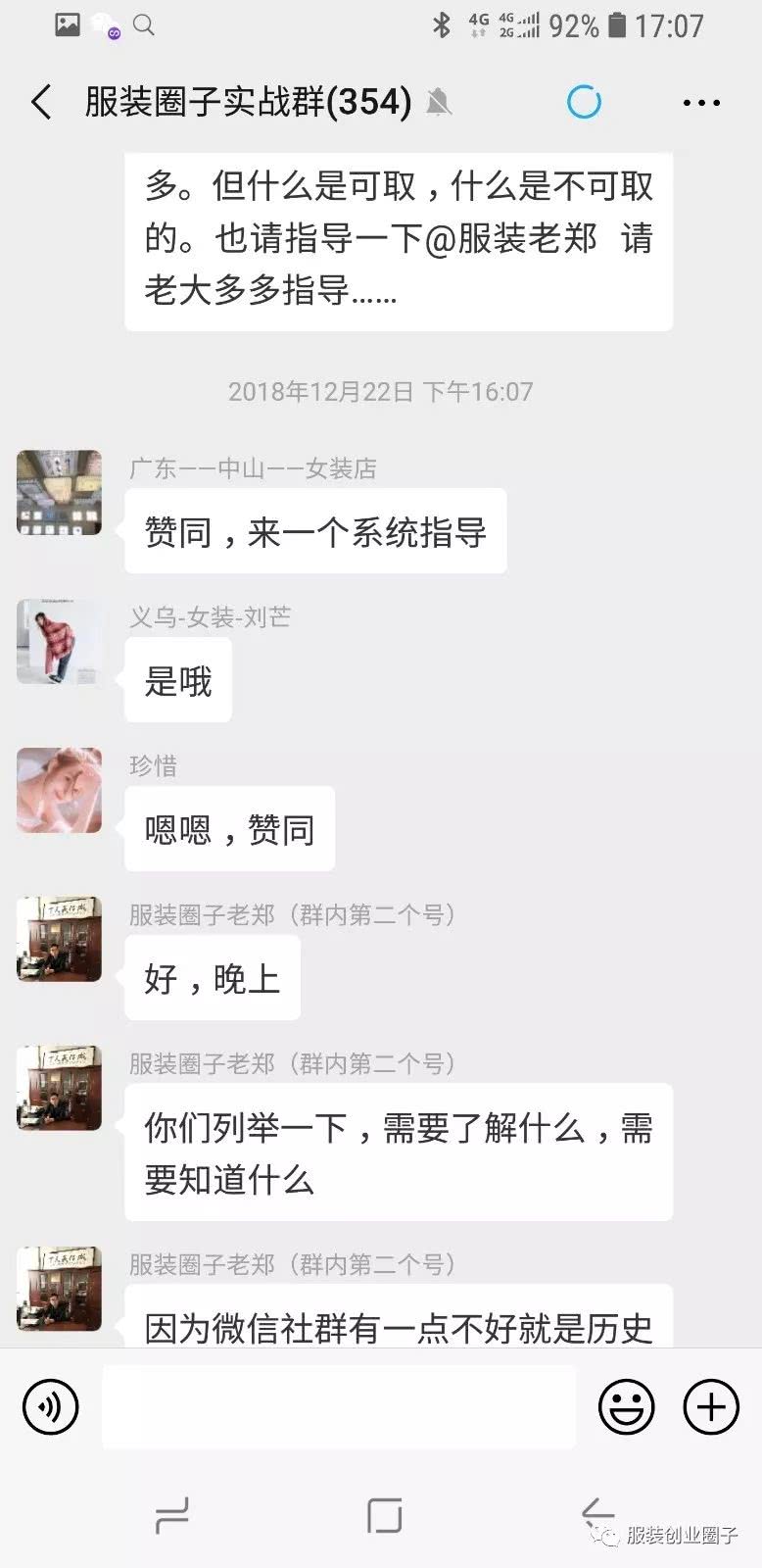Go back from the group chat

click(x=41, y=102)
